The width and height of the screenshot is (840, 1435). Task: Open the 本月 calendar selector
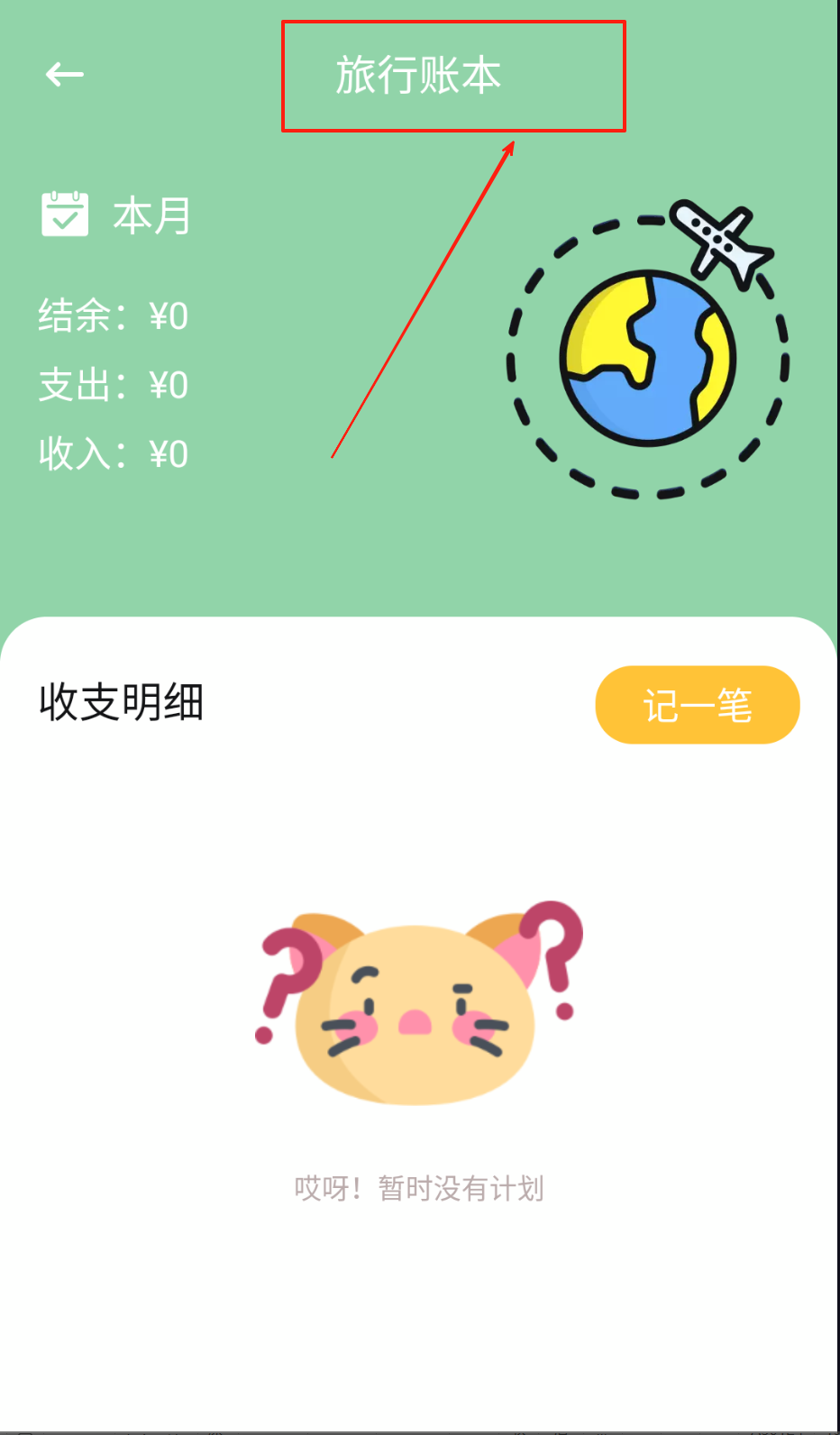coord(116,215)
